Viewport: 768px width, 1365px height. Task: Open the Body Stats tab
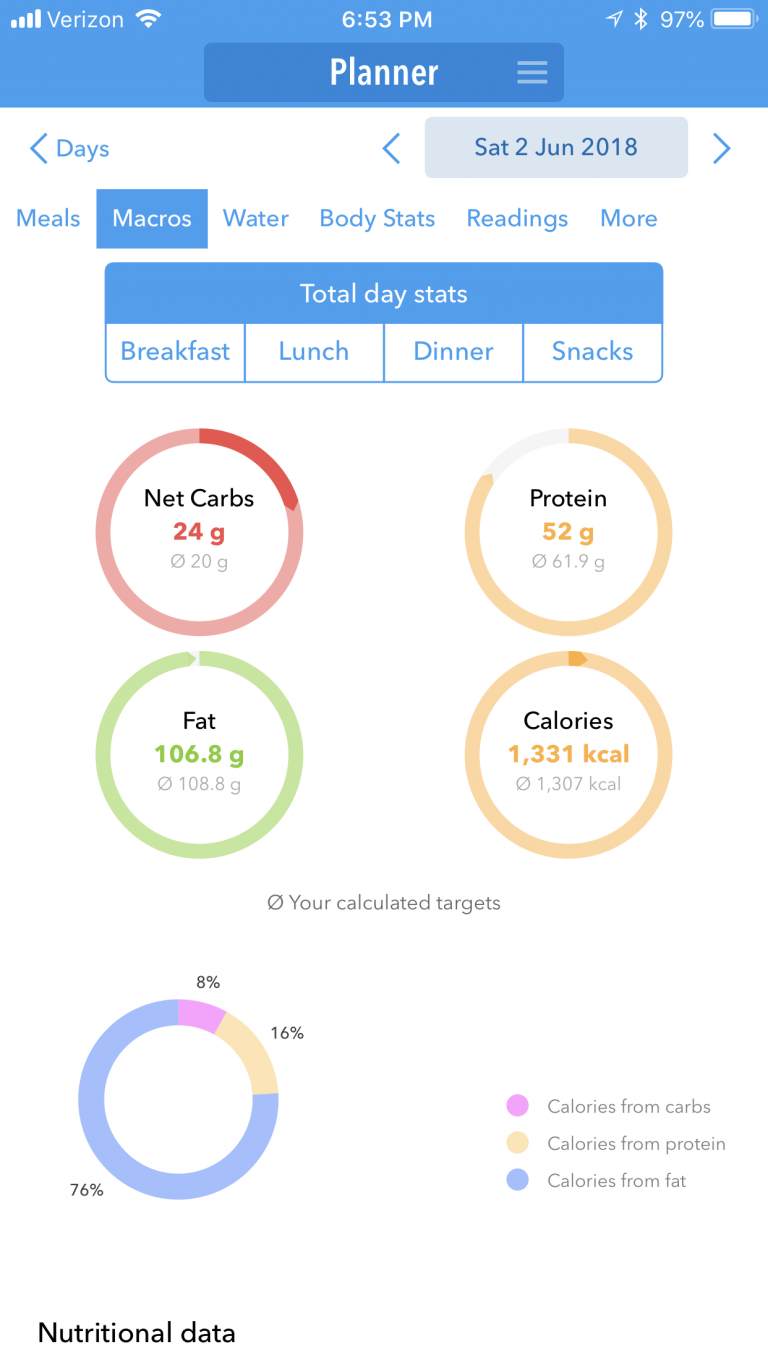tap(377, 218)
